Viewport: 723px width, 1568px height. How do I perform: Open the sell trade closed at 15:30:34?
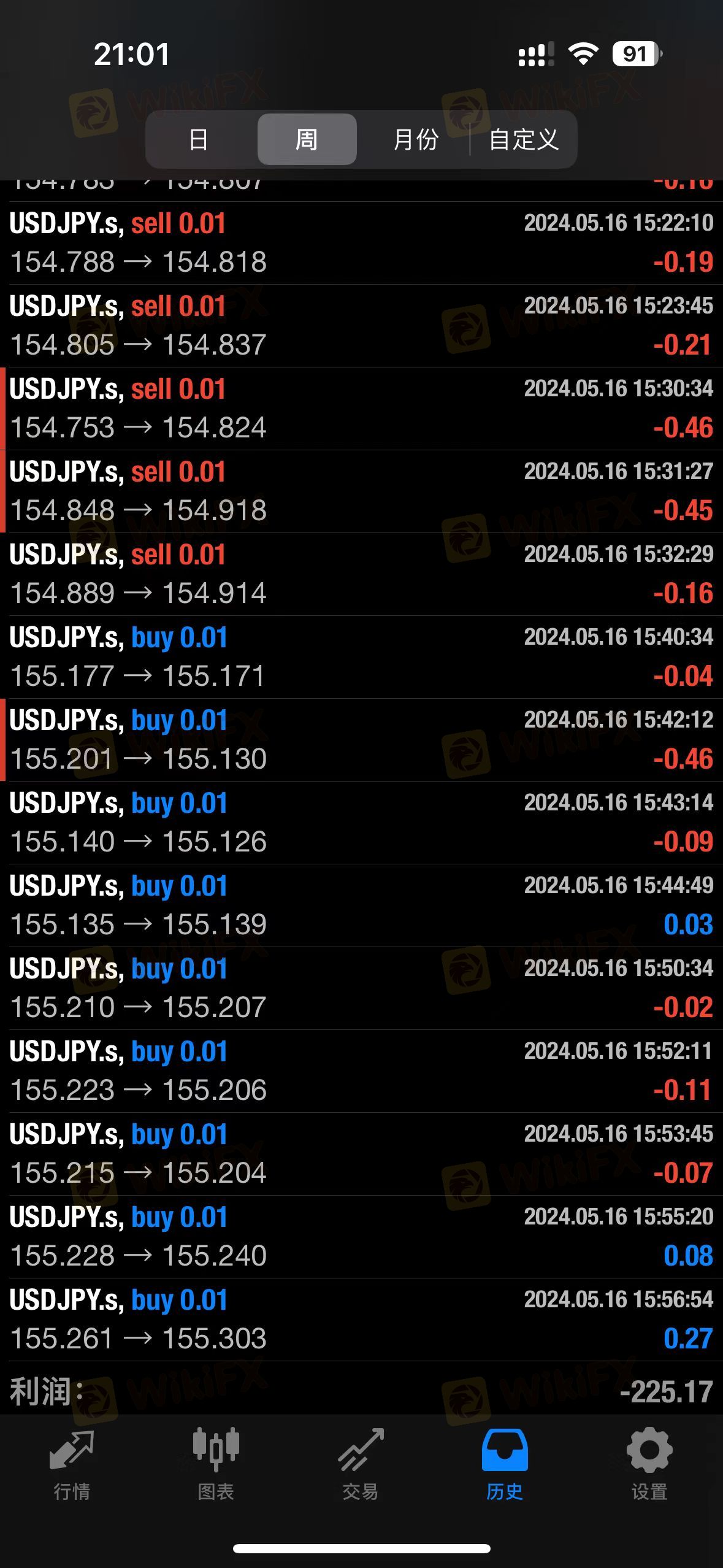[361, 409]
